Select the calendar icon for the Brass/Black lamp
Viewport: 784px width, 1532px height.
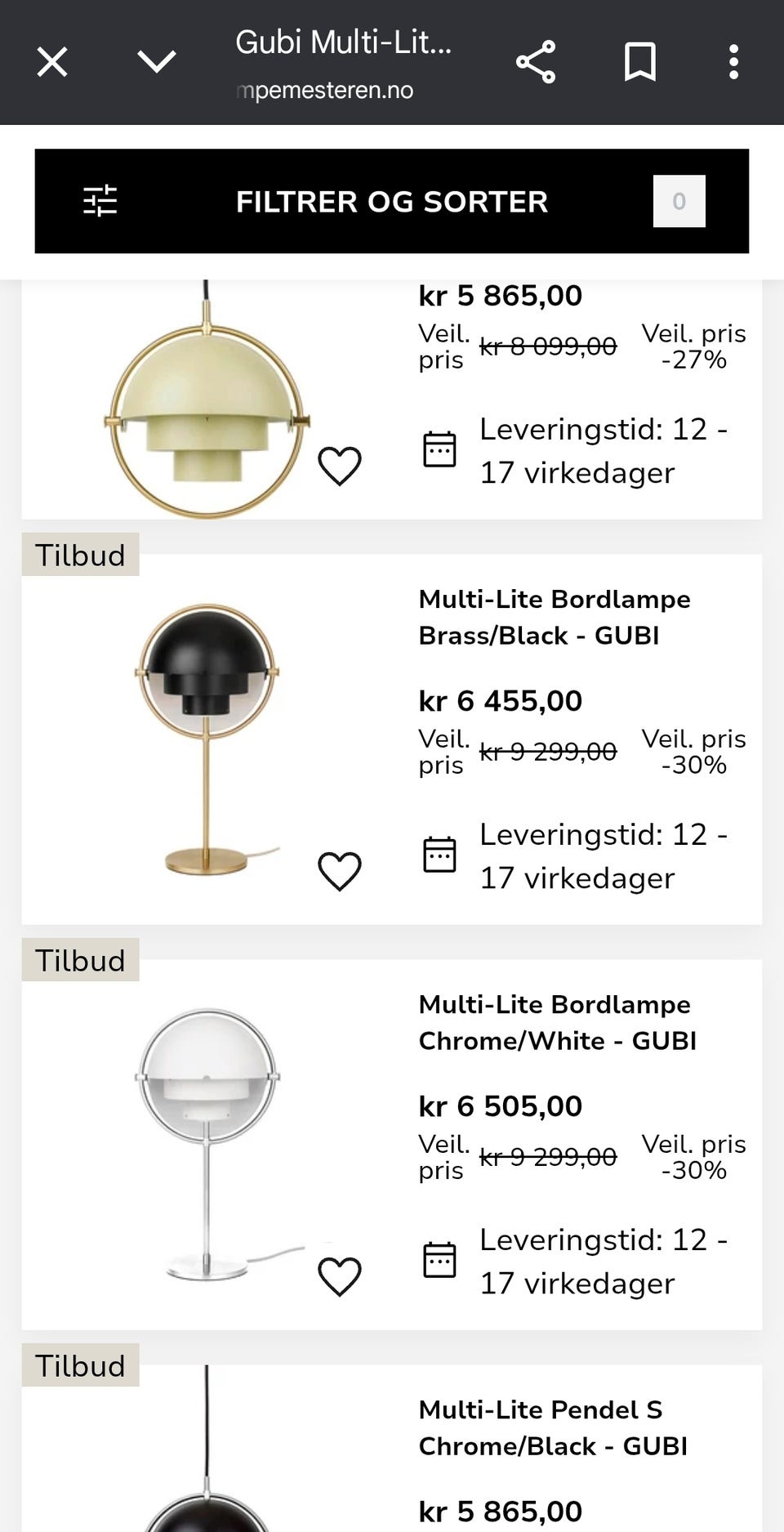point(440,853)
